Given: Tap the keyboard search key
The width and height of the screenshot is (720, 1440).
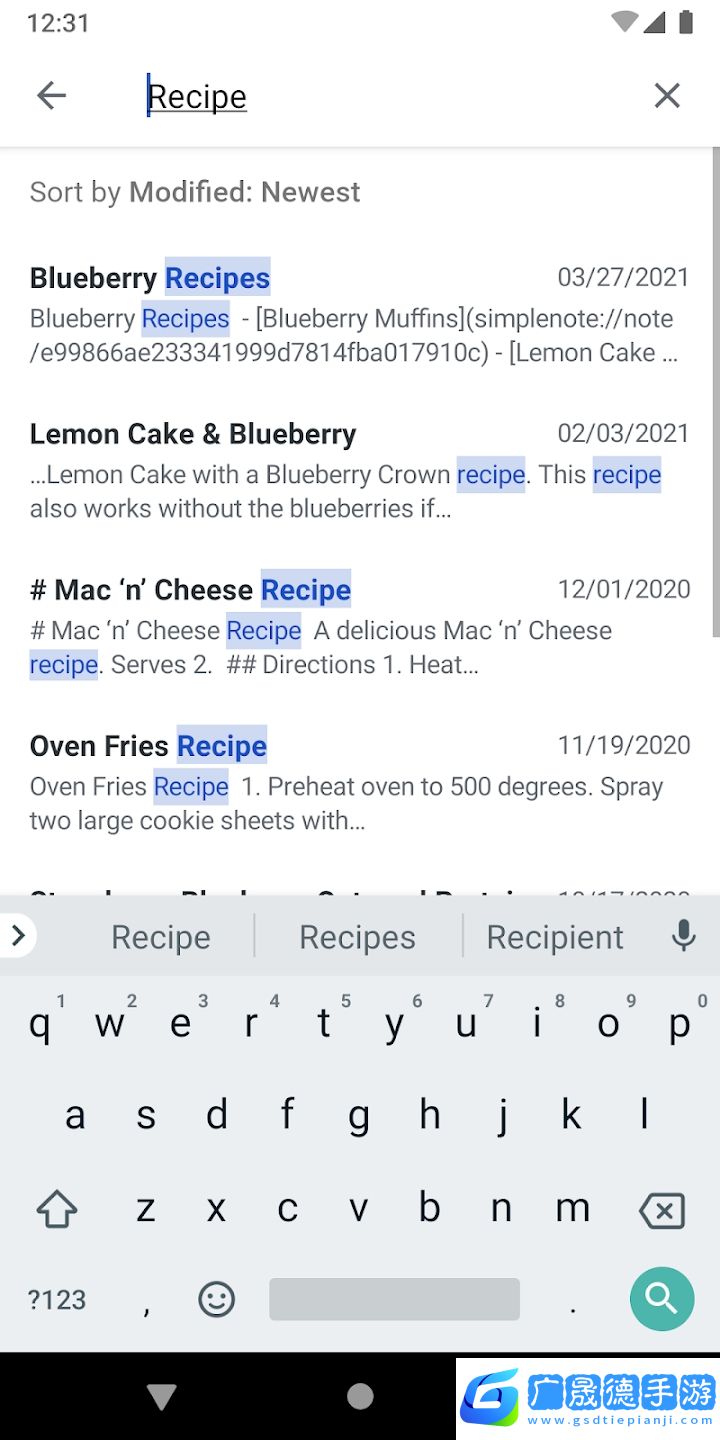Looking at the screenshot, I should click(x=662, y=1299).
